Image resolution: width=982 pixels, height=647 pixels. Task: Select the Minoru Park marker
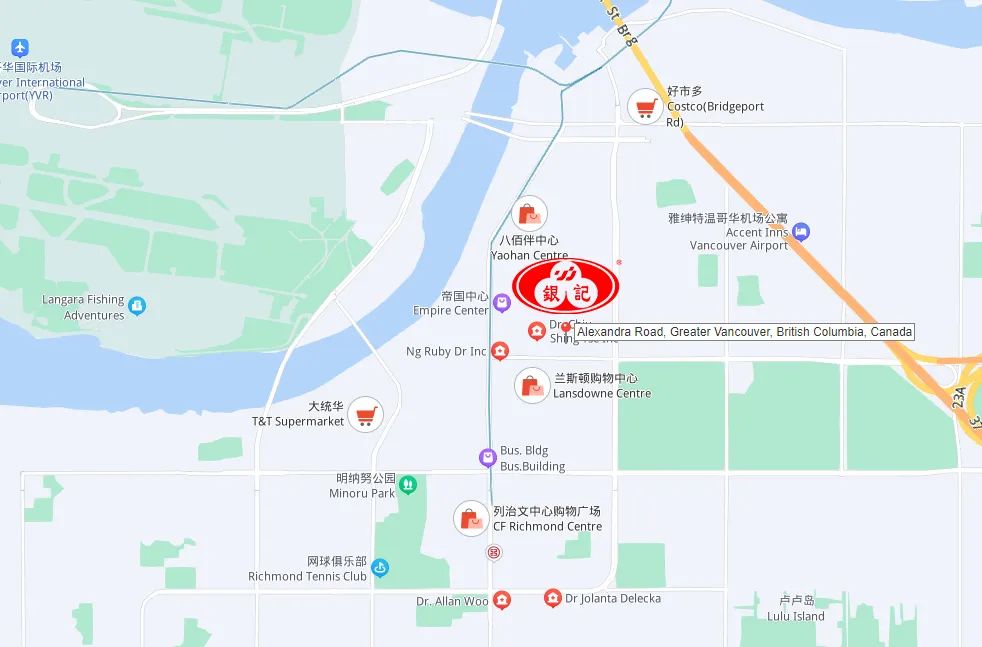[408, 486]
